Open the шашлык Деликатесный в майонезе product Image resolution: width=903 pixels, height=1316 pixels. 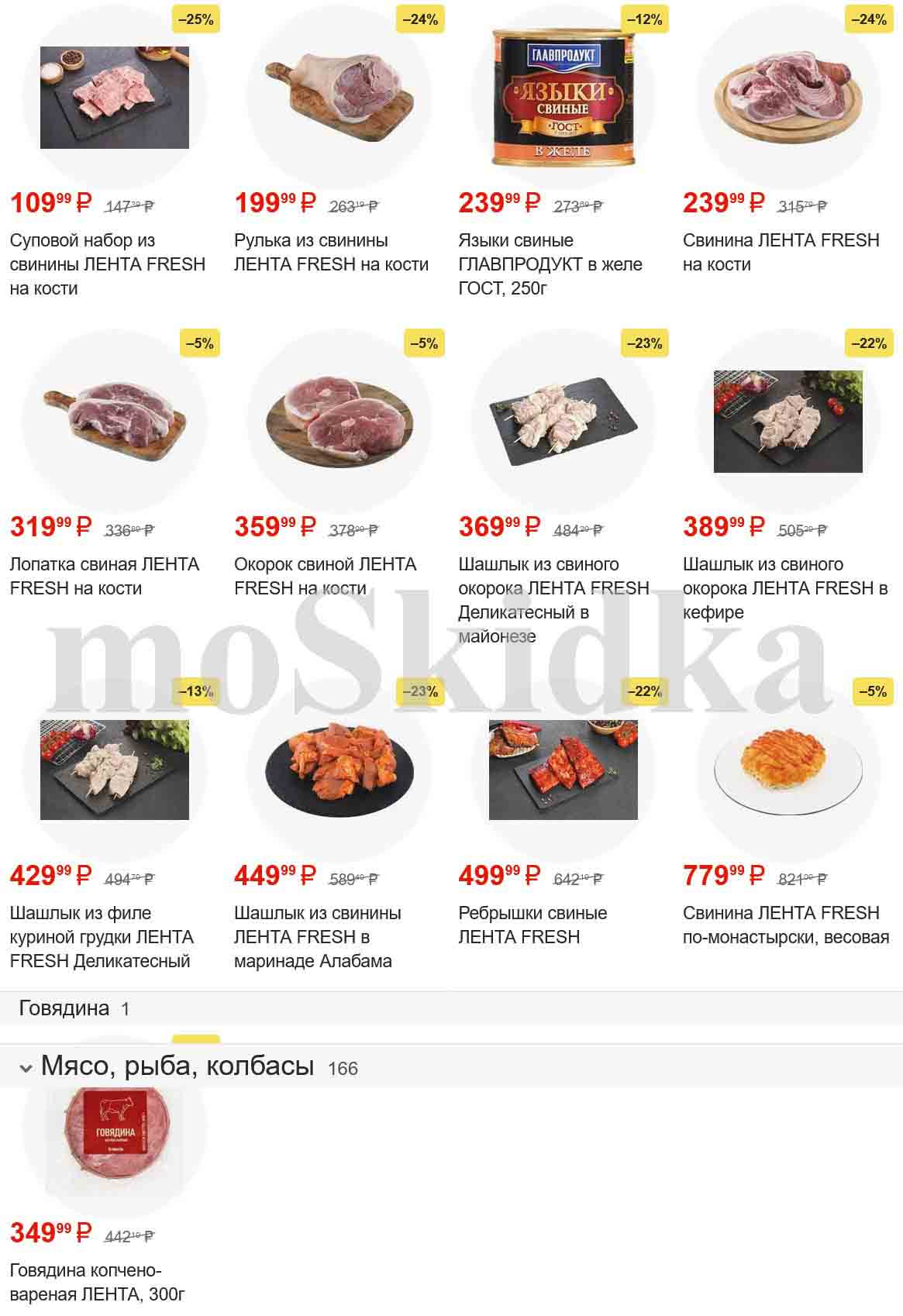553,600
